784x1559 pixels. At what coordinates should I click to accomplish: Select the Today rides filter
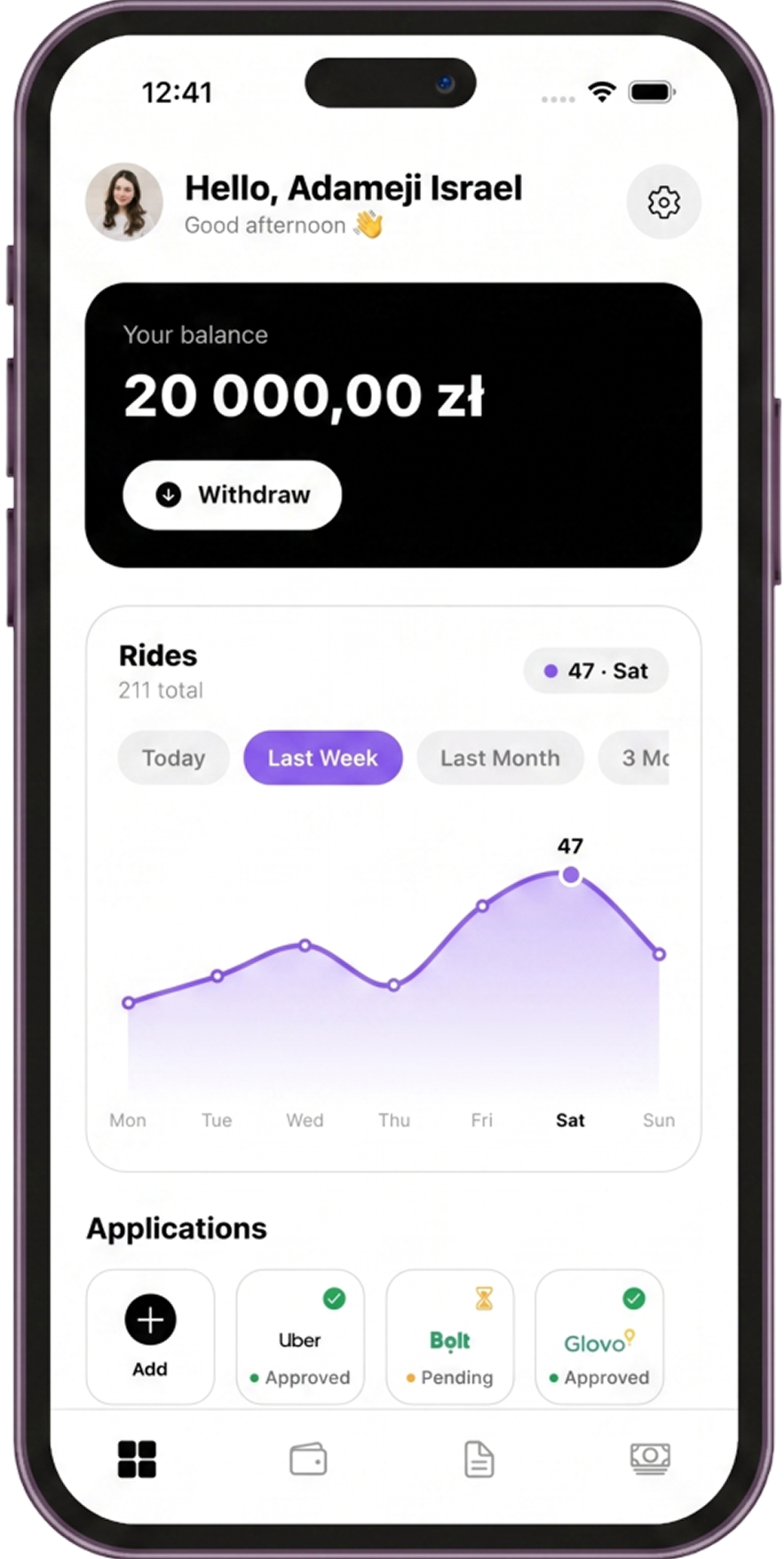[173, 758]
